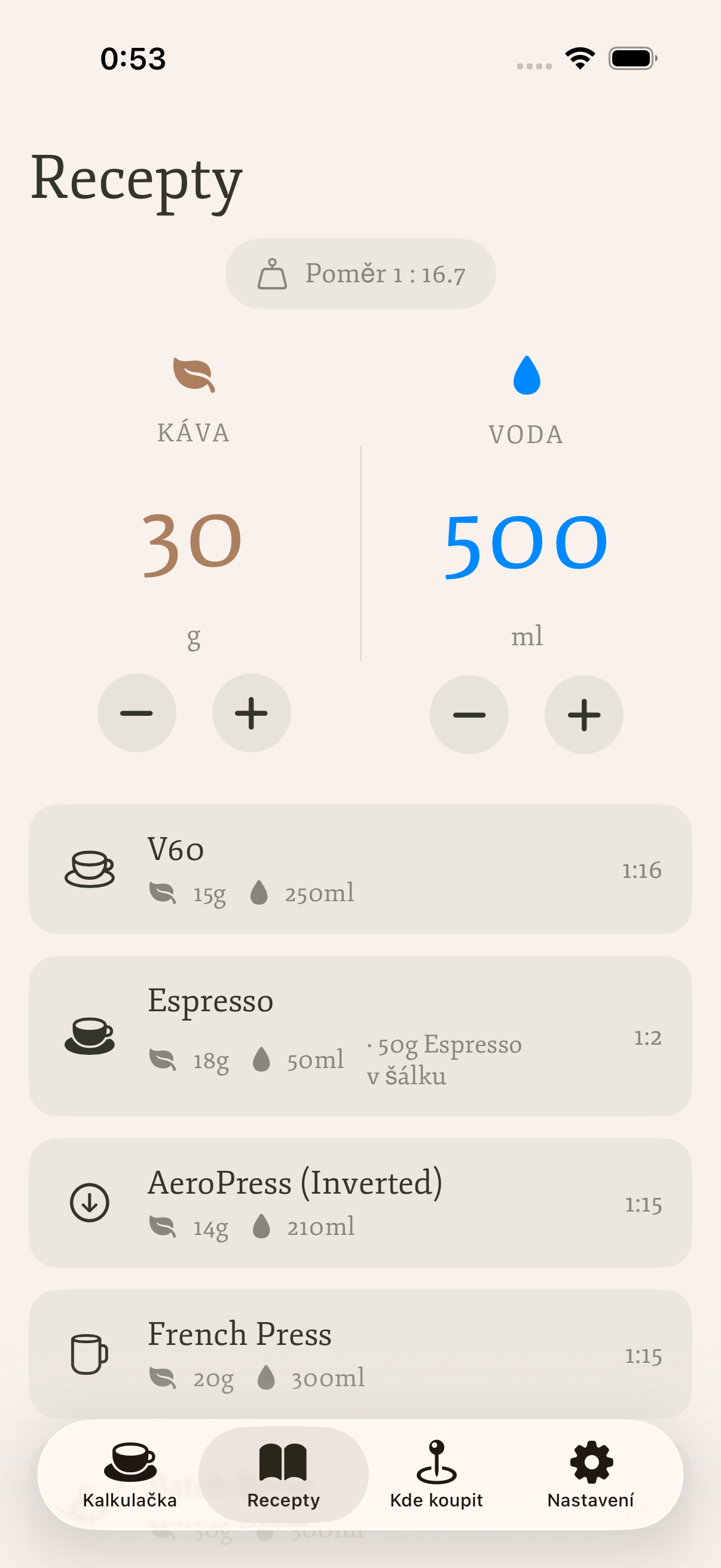Tap the blue water drop icon
Screen dimensions: 721x1568
click(x=526, y=376)
